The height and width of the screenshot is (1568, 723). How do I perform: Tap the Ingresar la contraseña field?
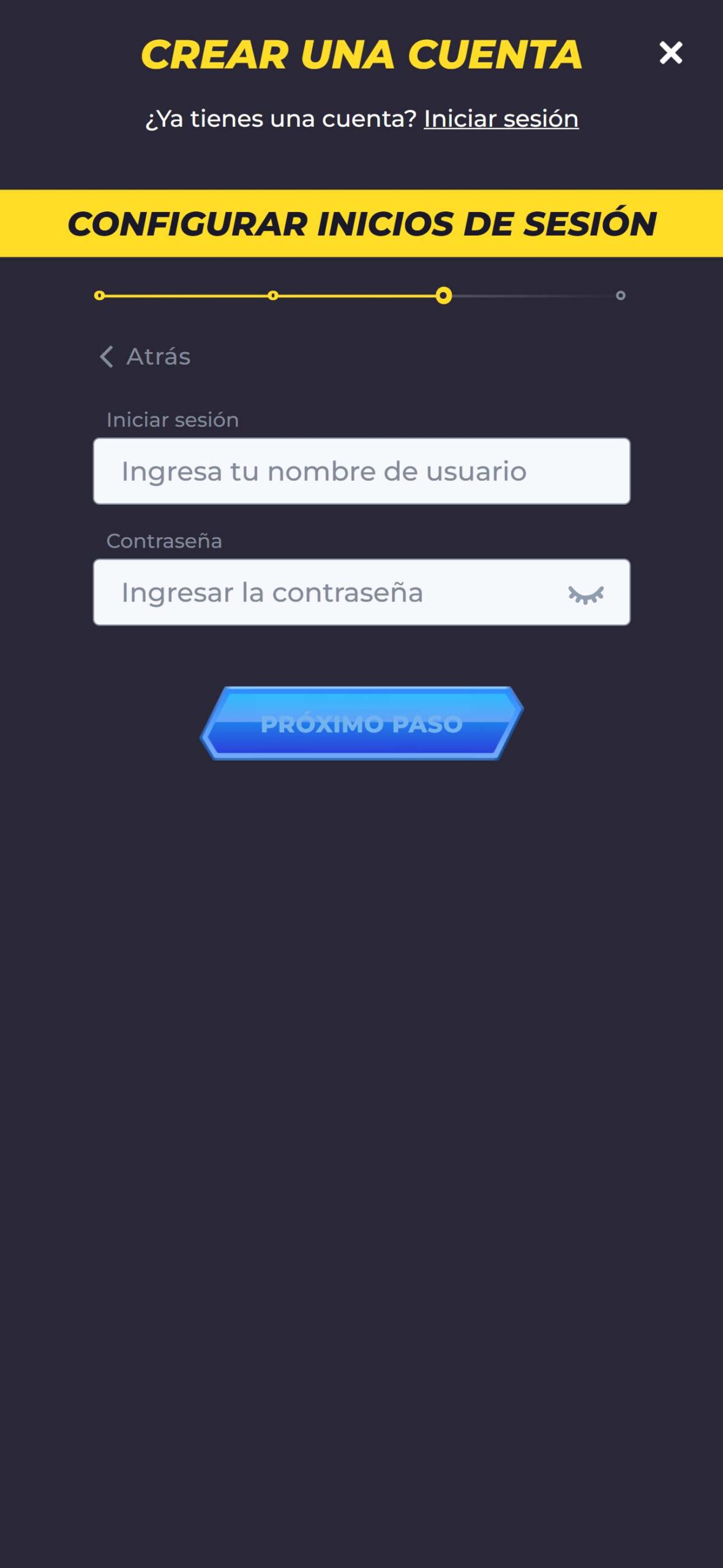coord(361,592)
